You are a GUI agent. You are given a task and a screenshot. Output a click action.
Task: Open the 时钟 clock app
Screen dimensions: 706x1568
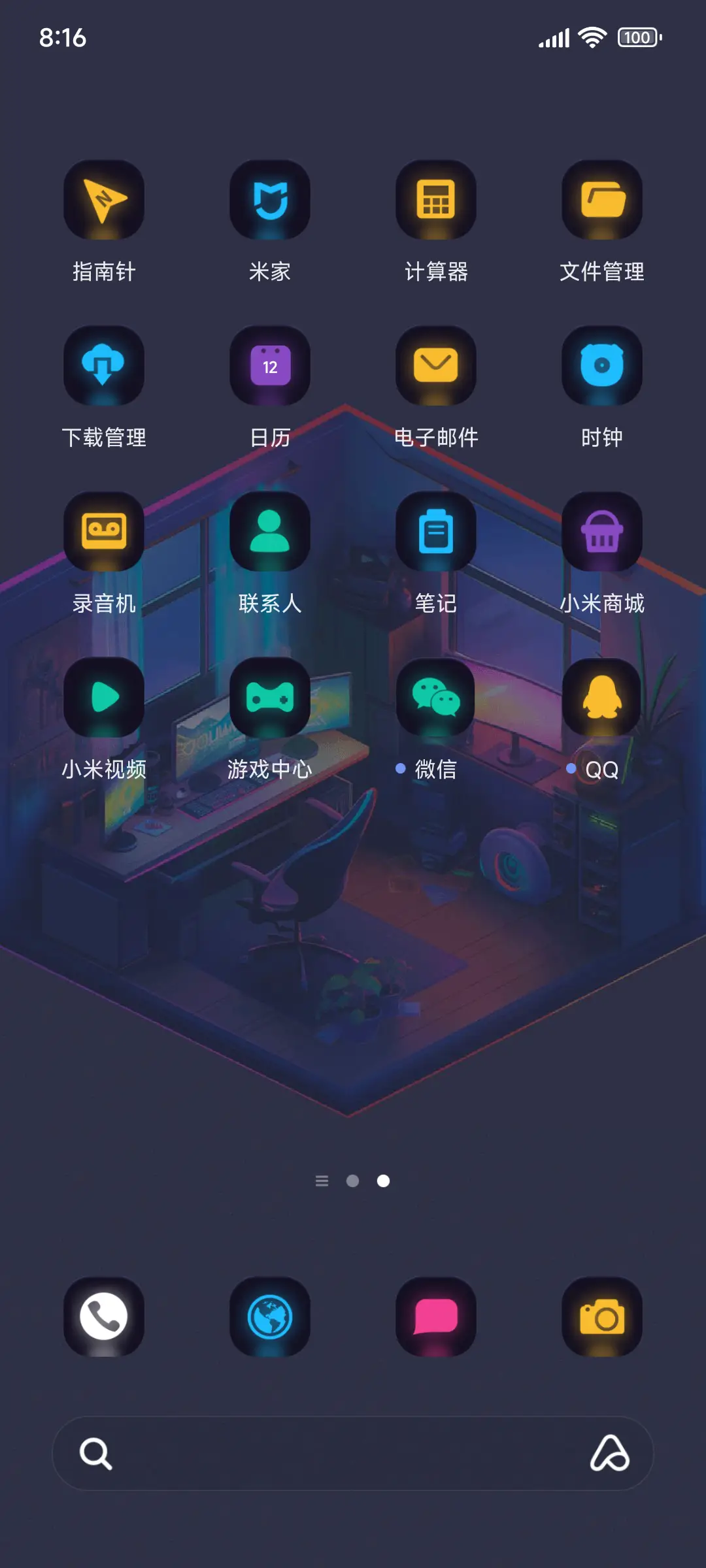[602, 366]
